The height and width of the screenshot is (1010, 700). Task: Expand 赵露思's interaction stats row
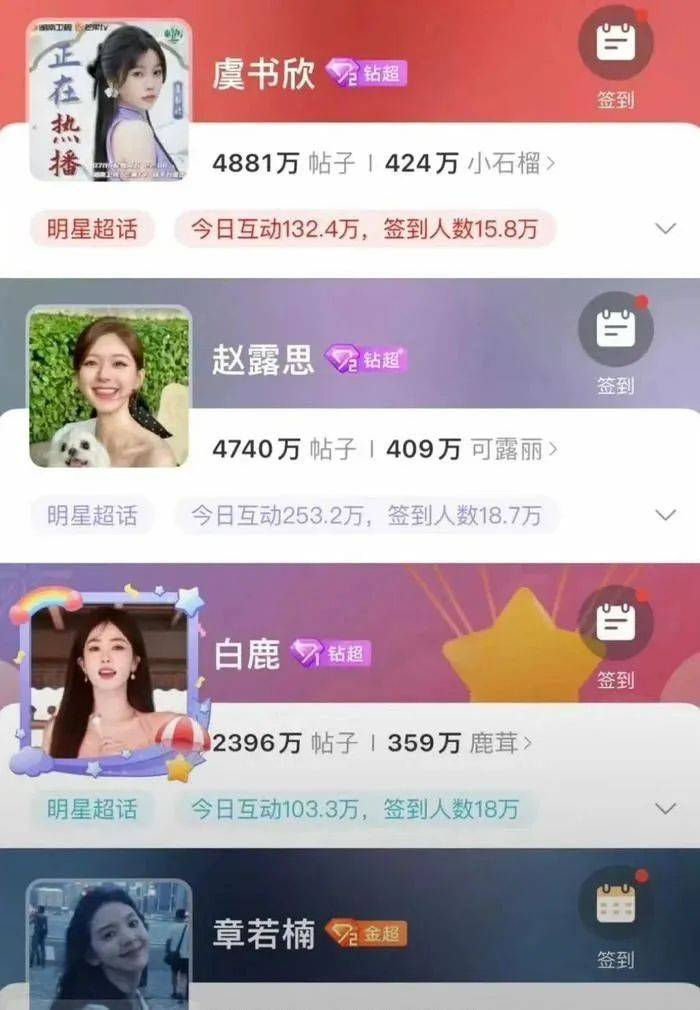665,515
